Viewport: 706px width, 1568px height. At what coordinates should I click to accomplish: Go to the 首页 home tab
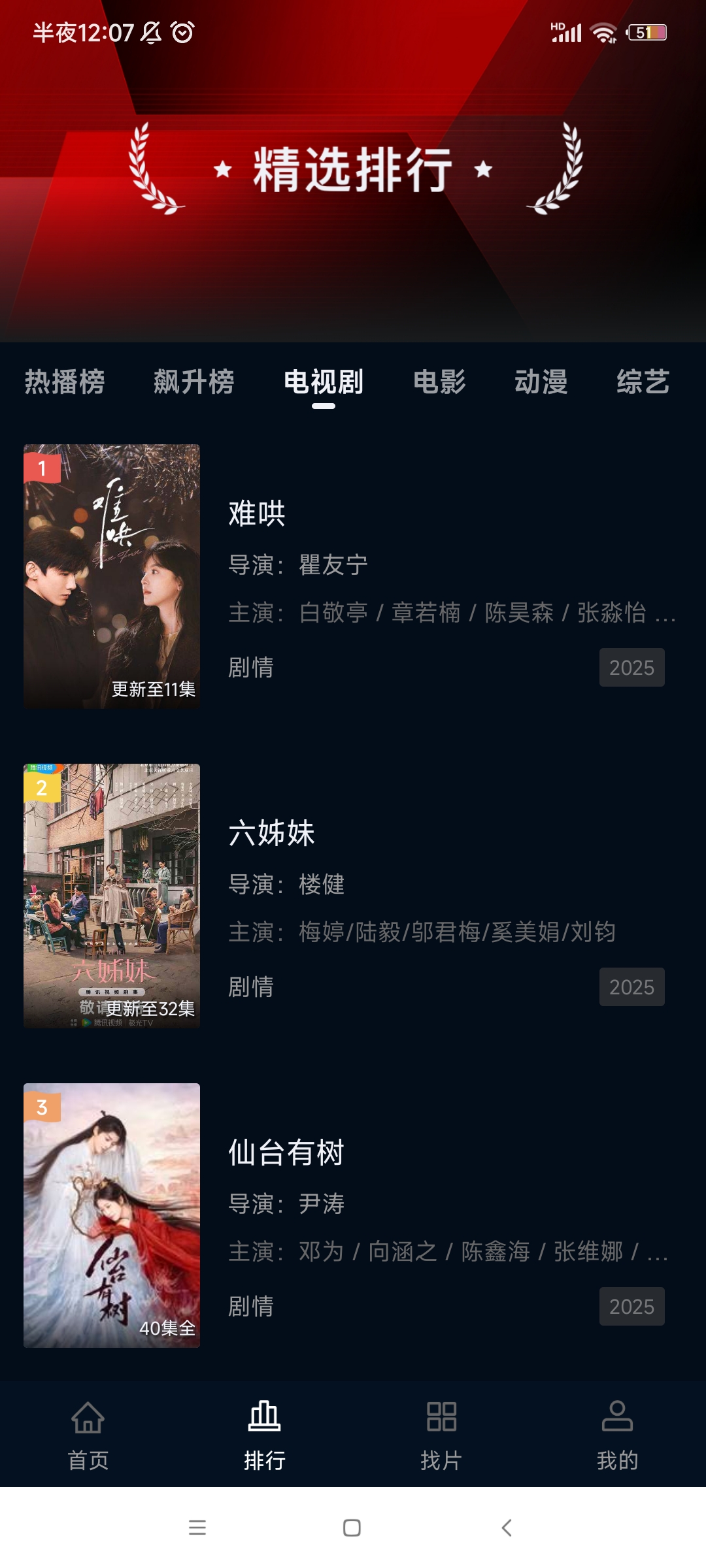(x=88, y=1431)
